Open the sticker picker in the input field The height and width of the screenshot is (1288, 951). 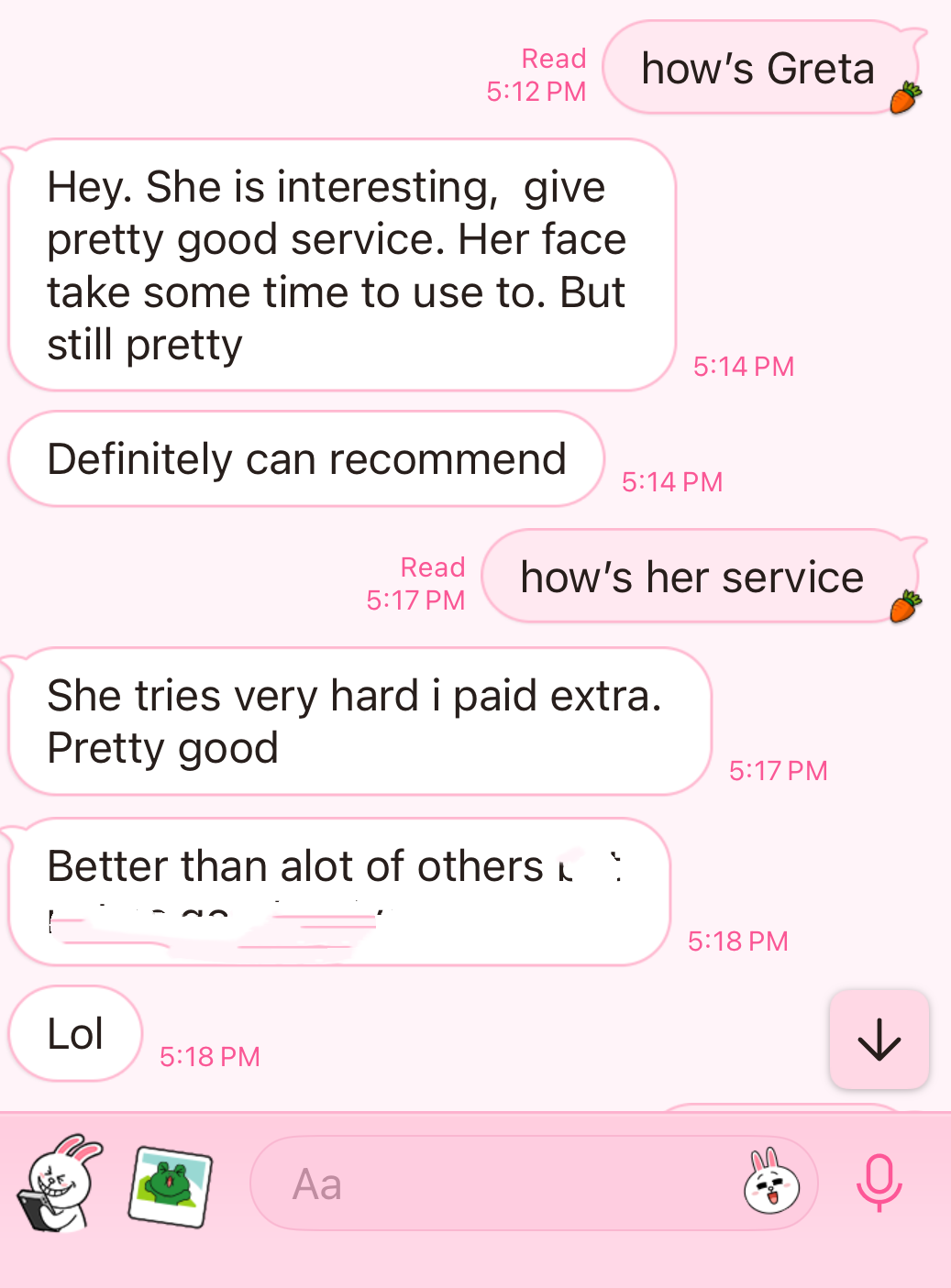tap(771, 1183)
